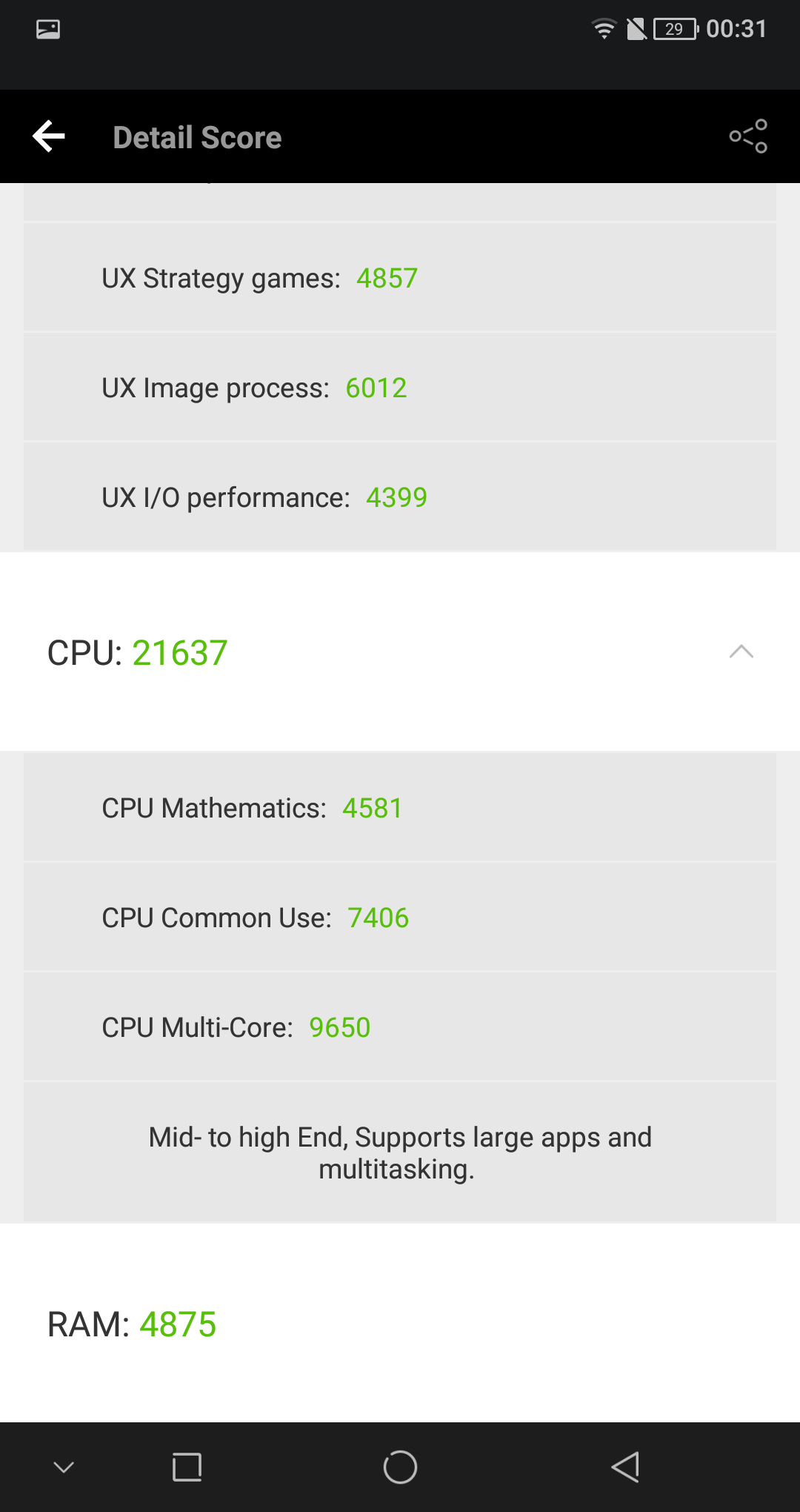Open recent apps from navigation bar
The image size is (800, 1512).
point(187,1467)
